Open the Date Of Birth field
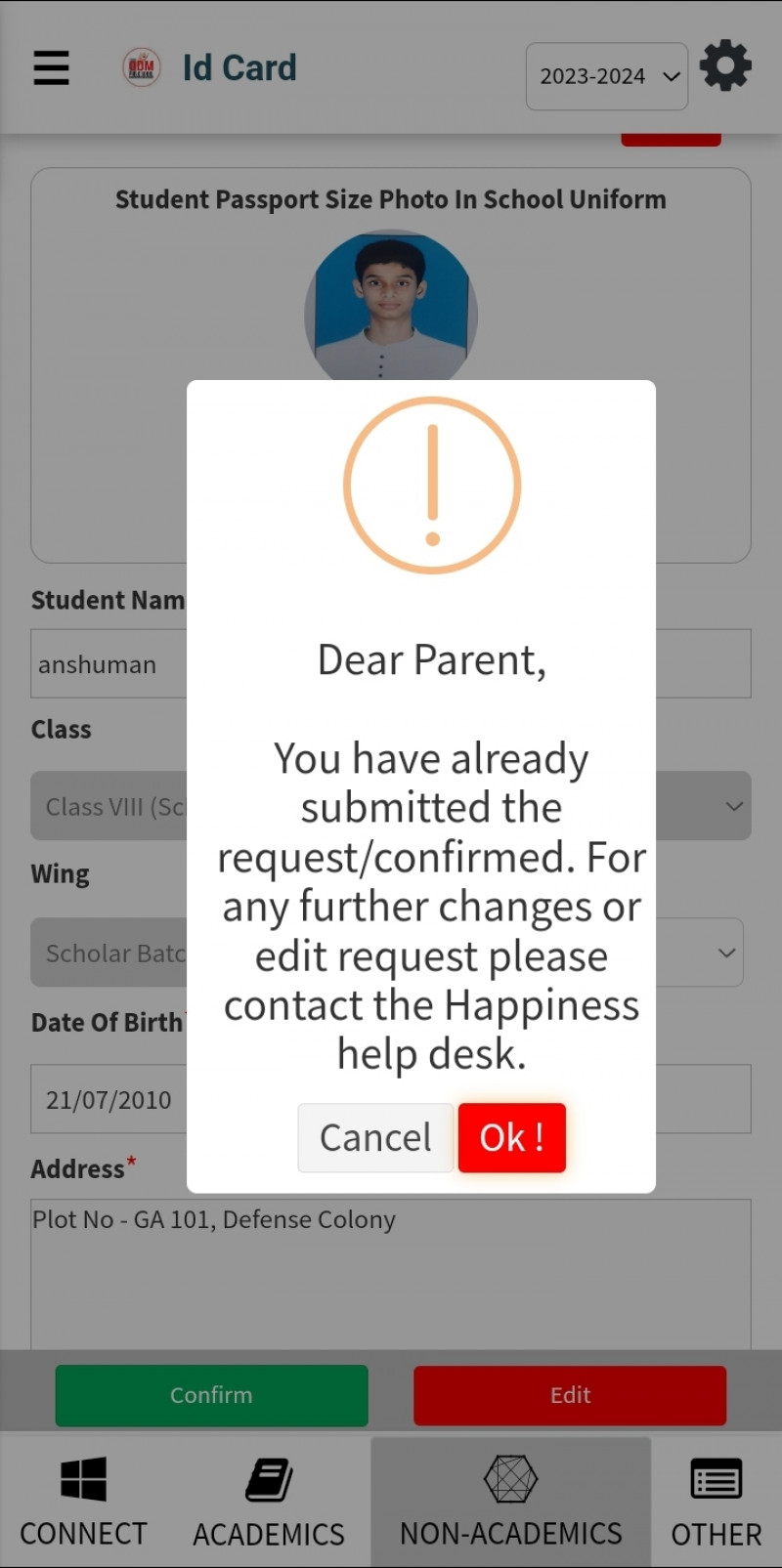This screenshot has height=1568, width=782. (108, 1099)
